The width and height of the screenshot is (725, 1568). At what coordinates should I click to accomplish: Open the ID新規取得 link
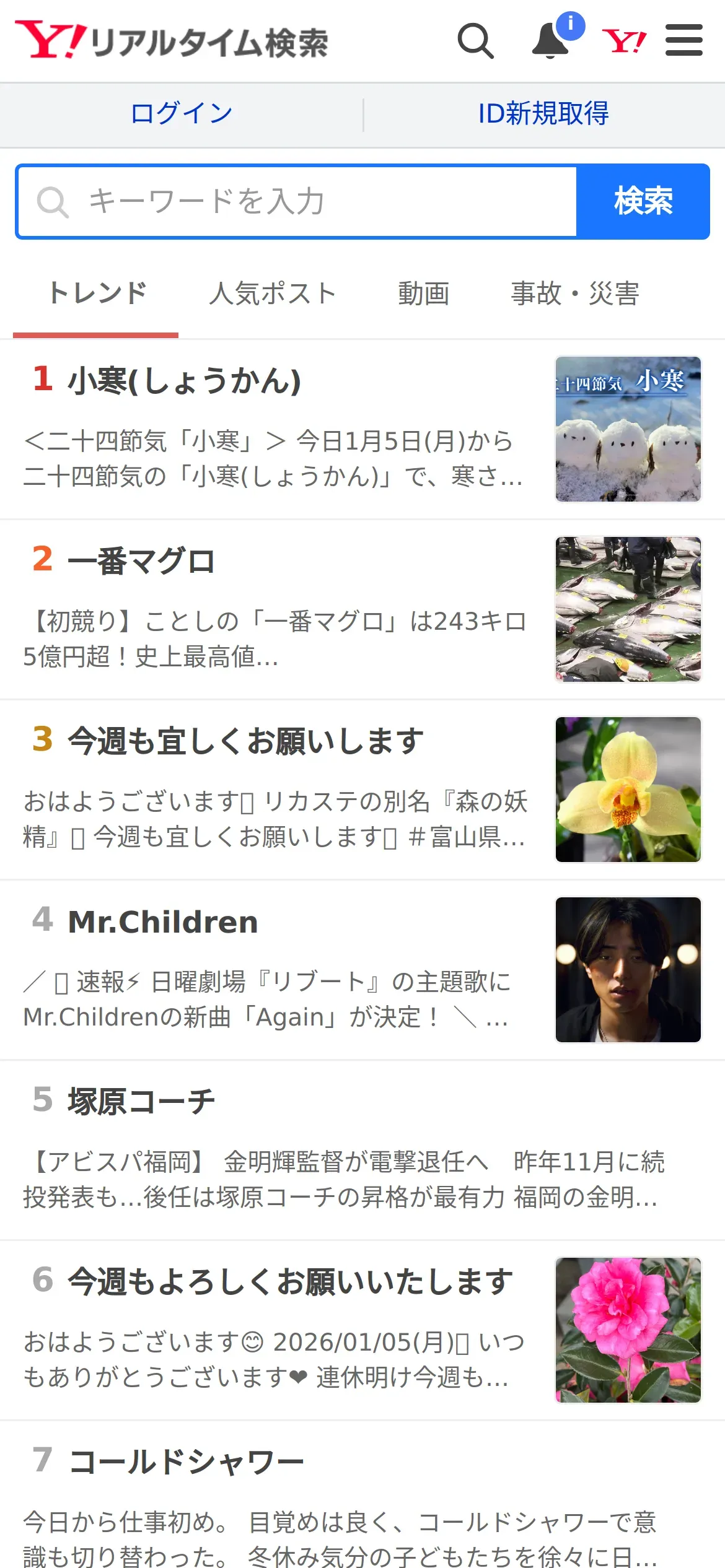coord(543,114)
